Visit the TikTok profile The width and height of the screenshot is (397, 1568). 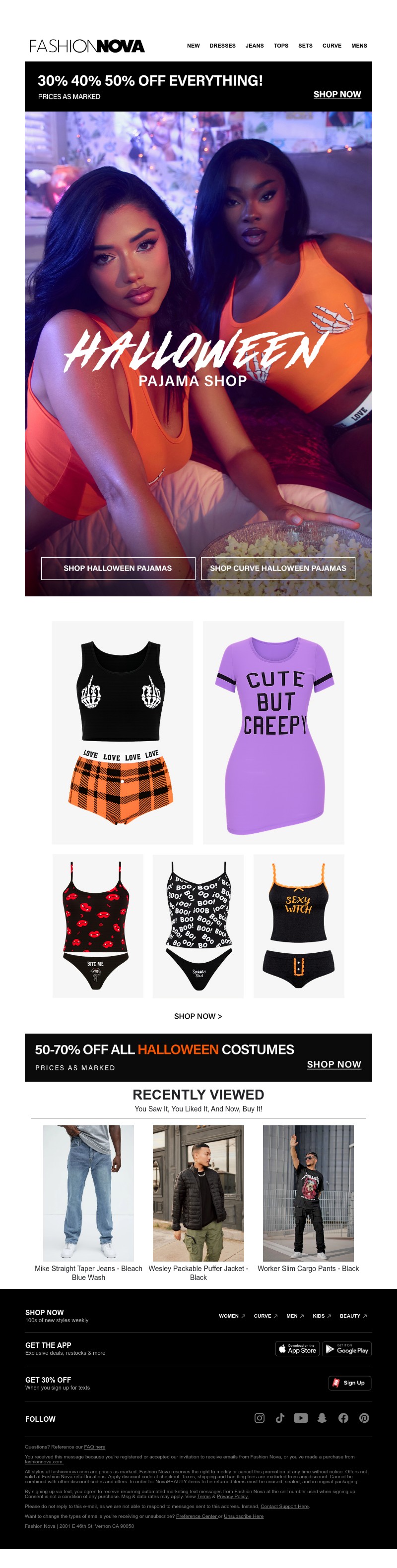tap(280, 1418)
